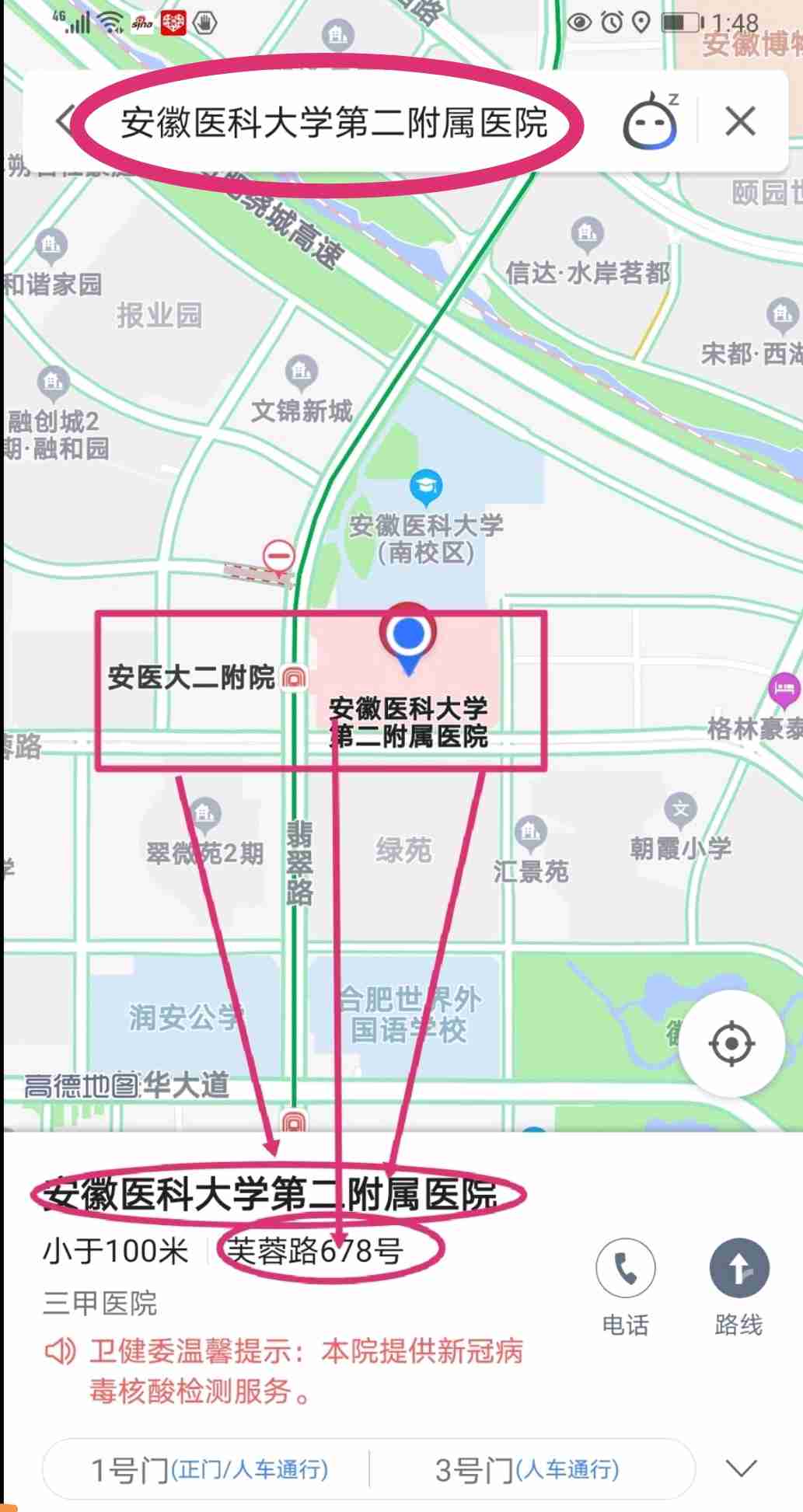Go back using the arrow in search bar

point(64,122)
